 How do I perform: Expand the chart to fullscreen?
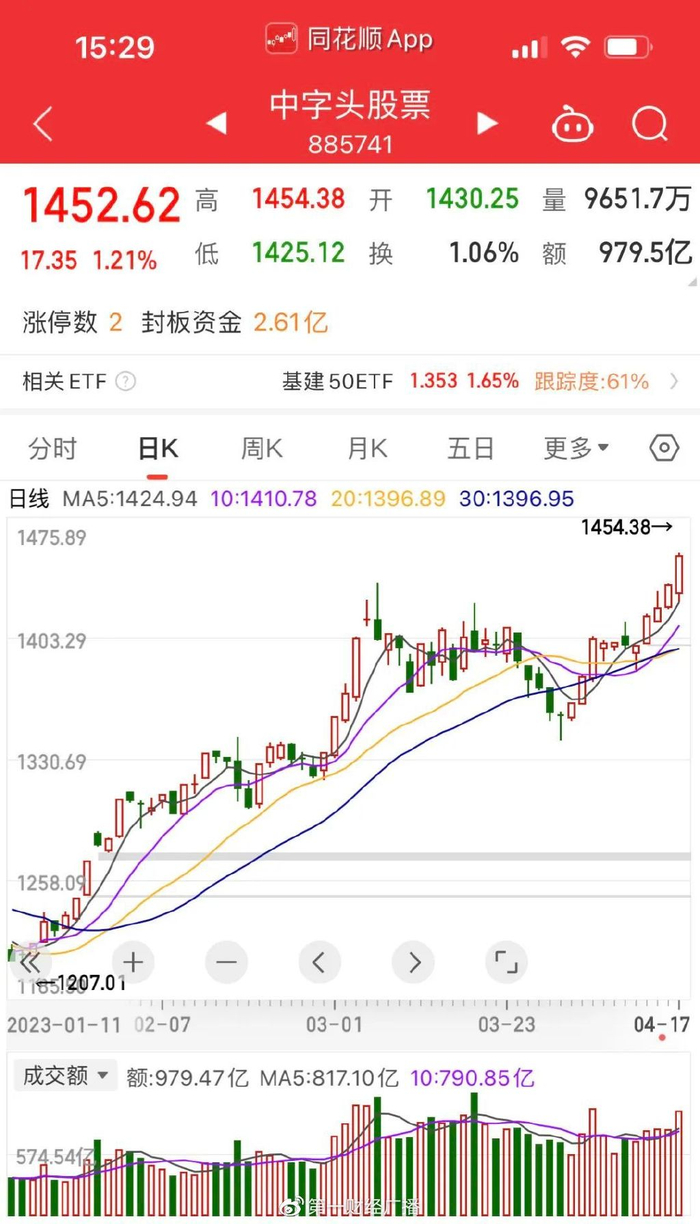click(506, 963)
